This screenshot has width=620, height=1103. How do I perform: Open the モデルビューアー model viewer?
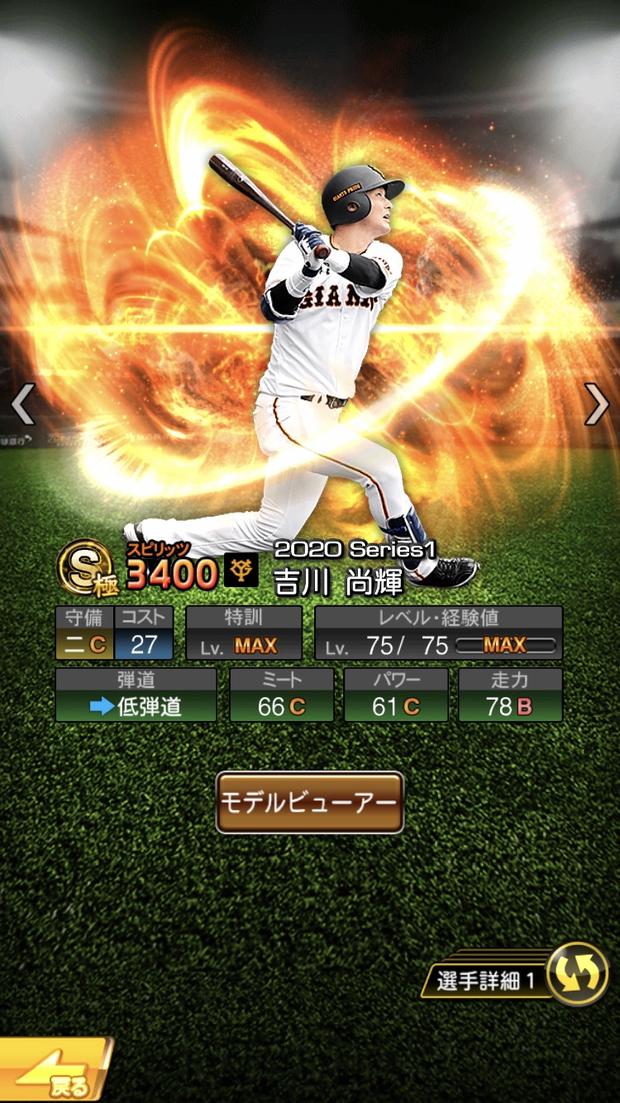[310, 802]
